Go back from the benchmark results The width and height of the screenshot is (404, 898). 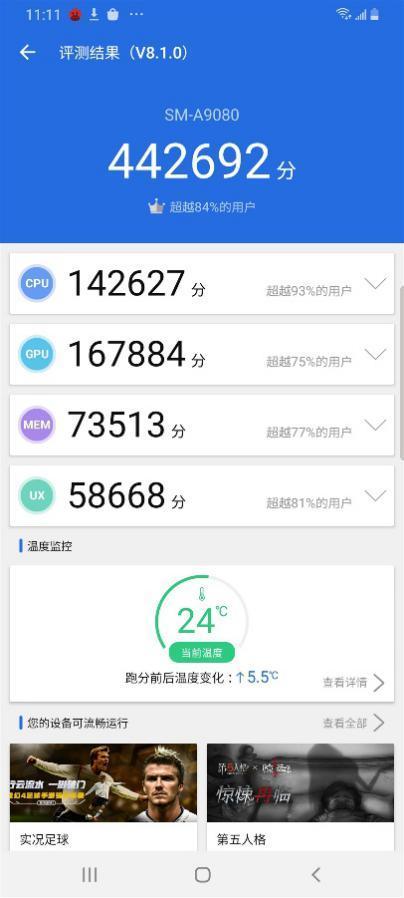27,53
